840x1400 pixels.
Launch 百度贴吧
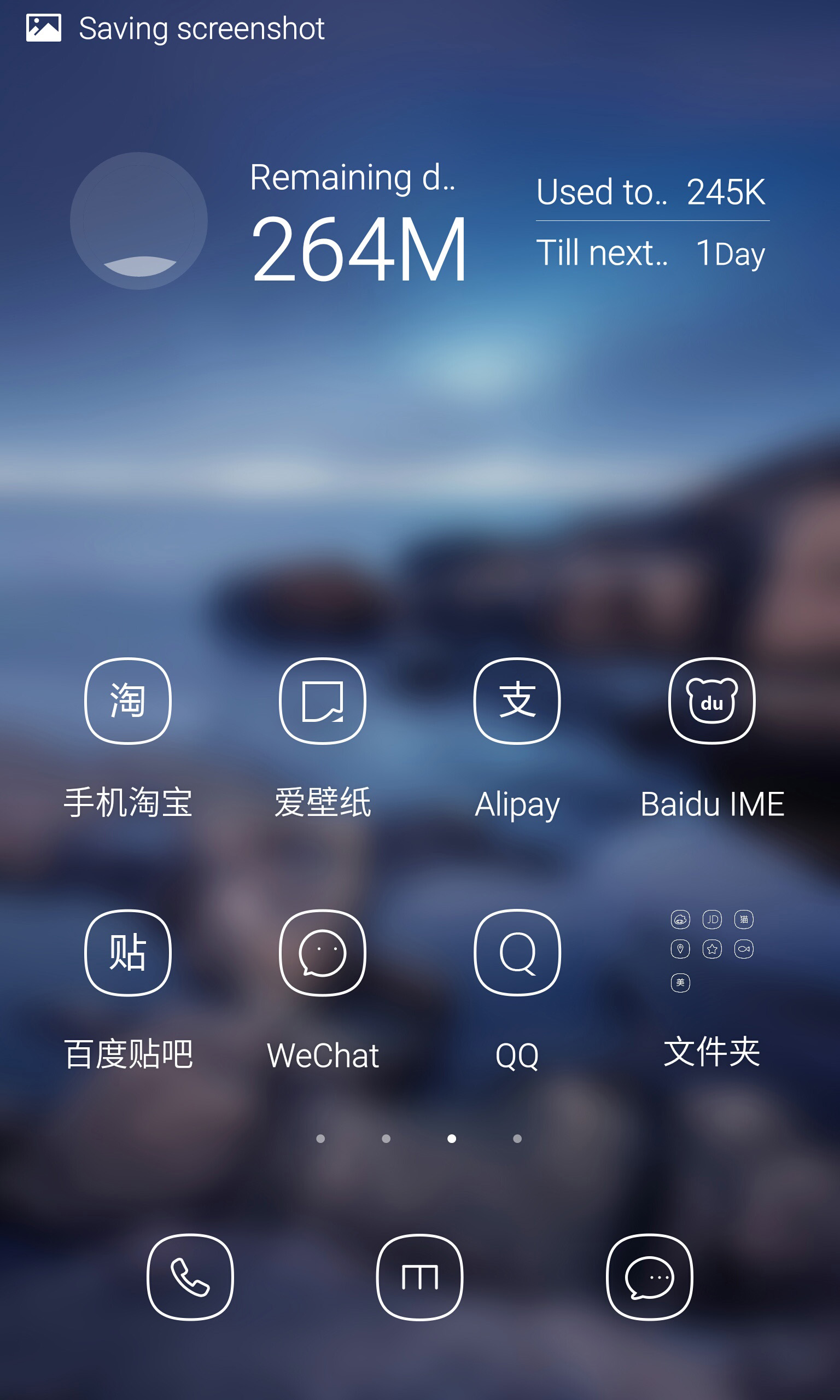click(128, 953)
